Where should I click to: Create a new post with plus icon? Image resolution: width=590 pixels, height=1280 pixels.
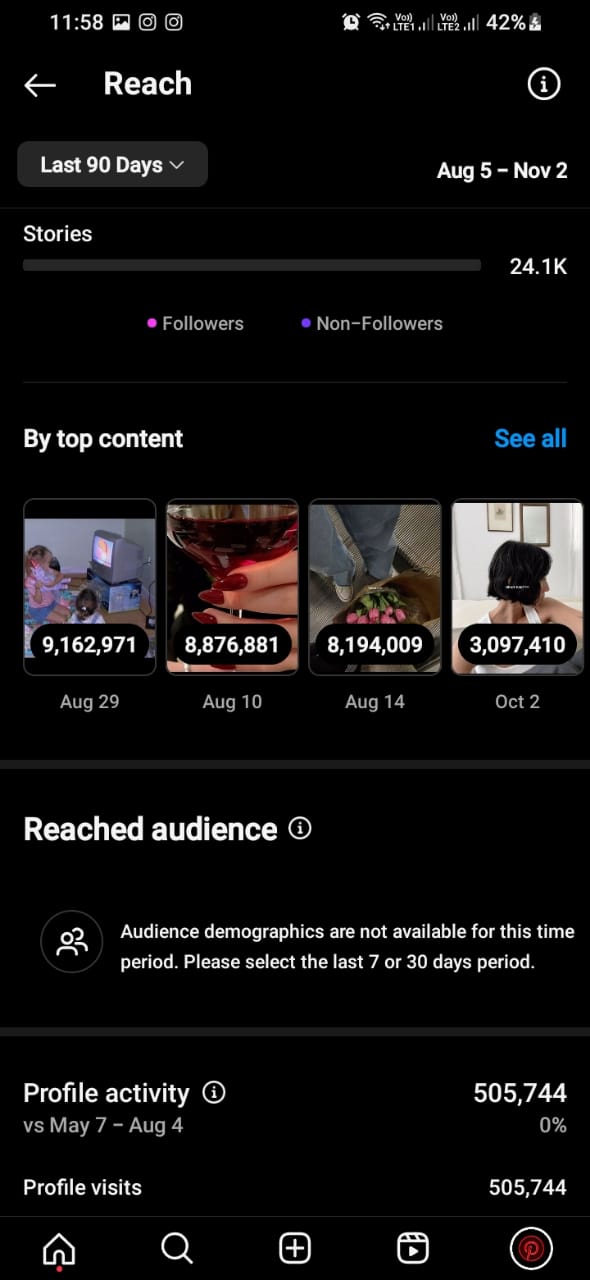(295, 1248)
